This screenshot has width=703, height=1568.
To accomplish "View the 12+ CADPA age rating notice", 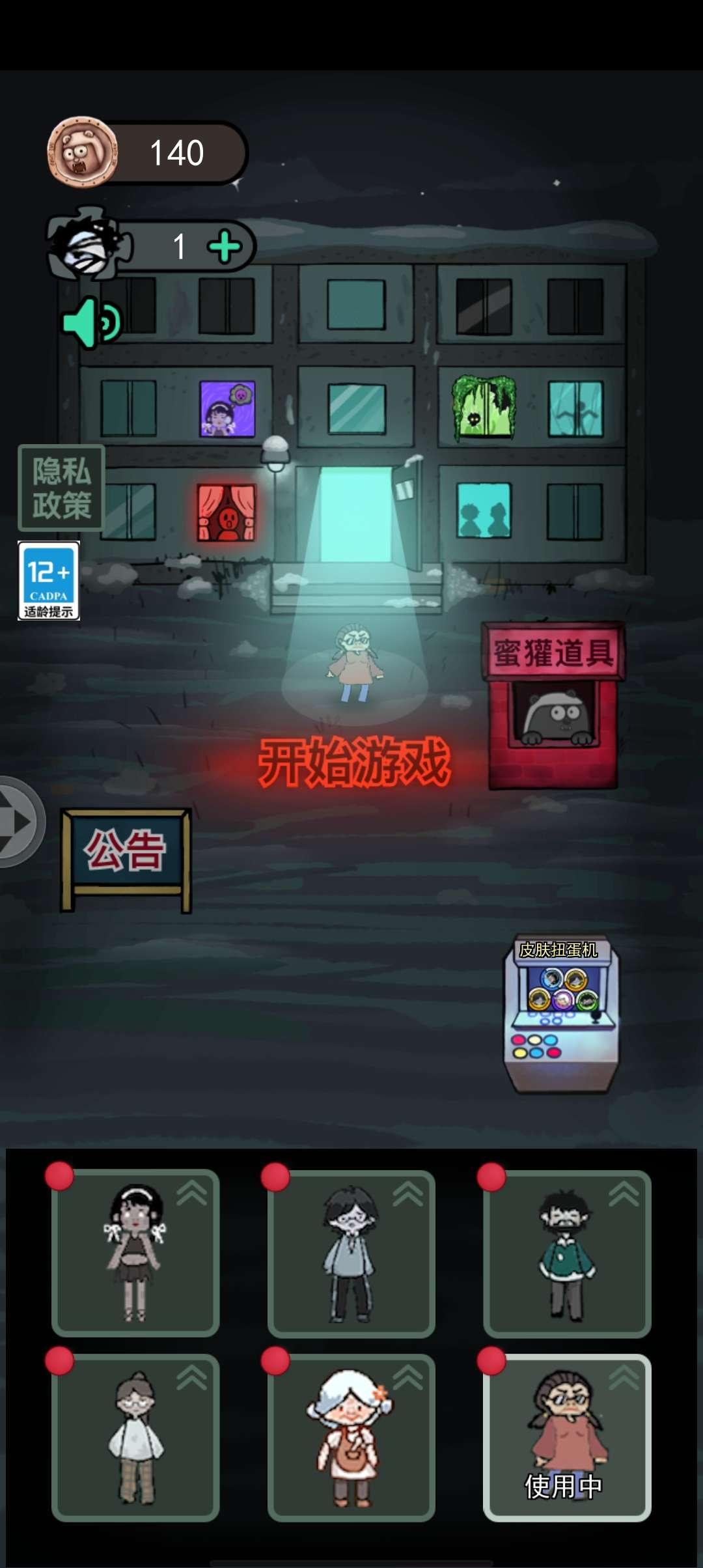I will pos(49,580).
